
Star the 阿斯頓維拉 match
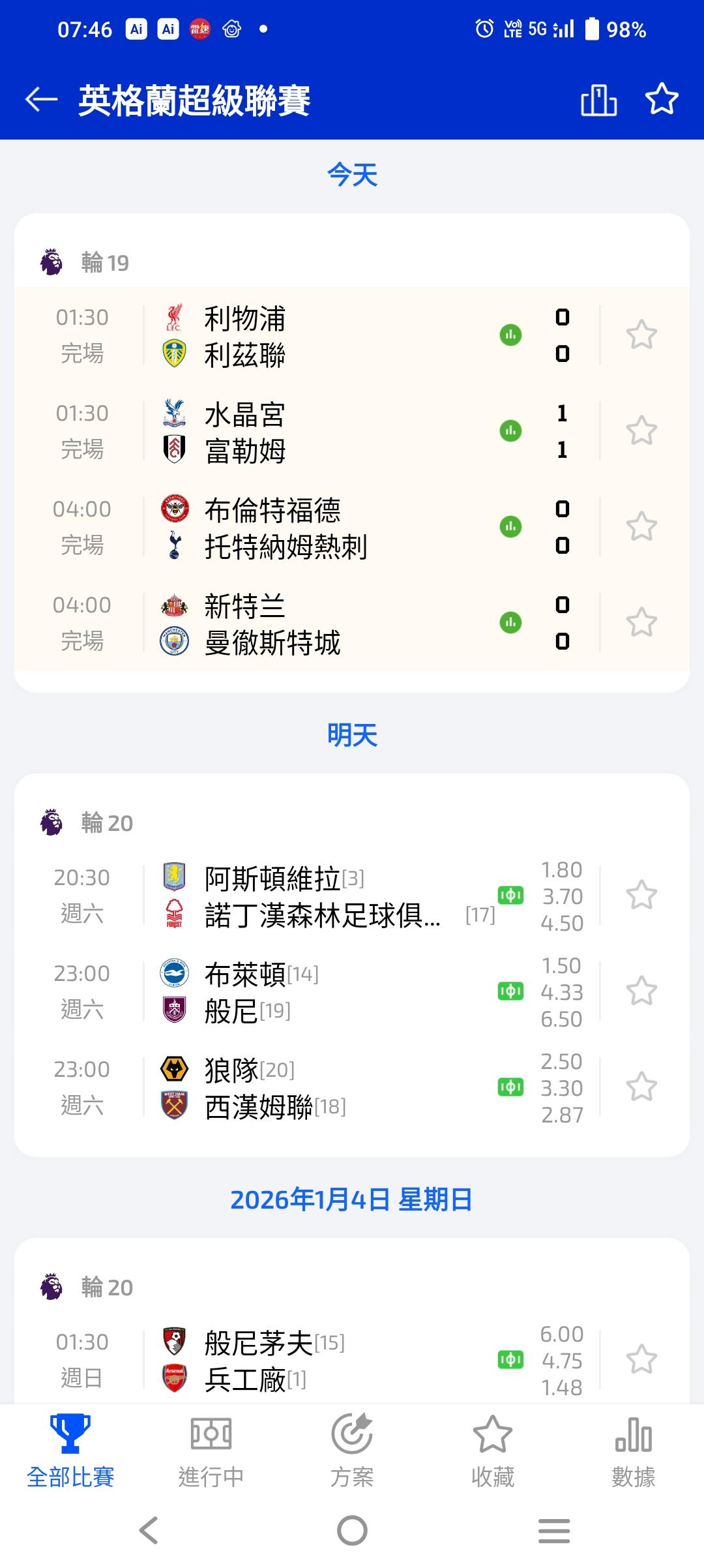(x=641, y=896)
